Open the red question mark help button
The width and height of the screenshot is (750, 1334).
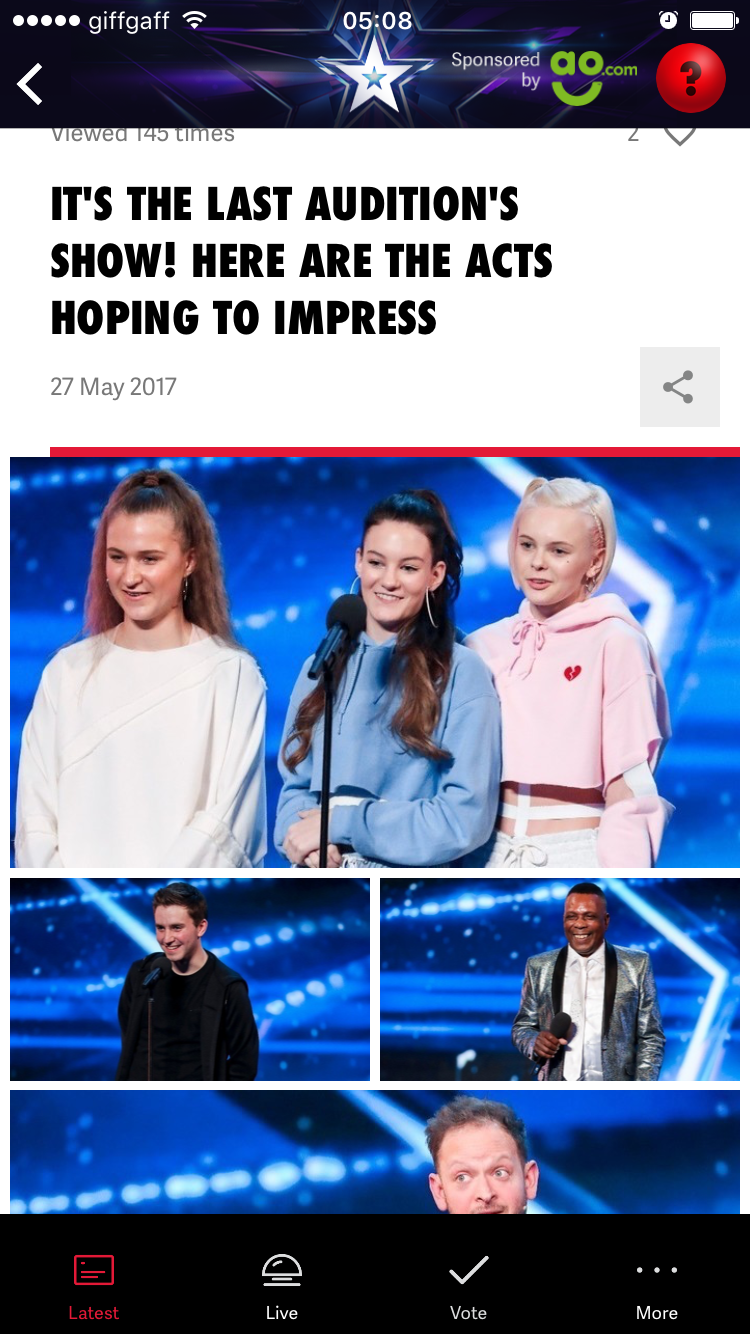[690, 78]
